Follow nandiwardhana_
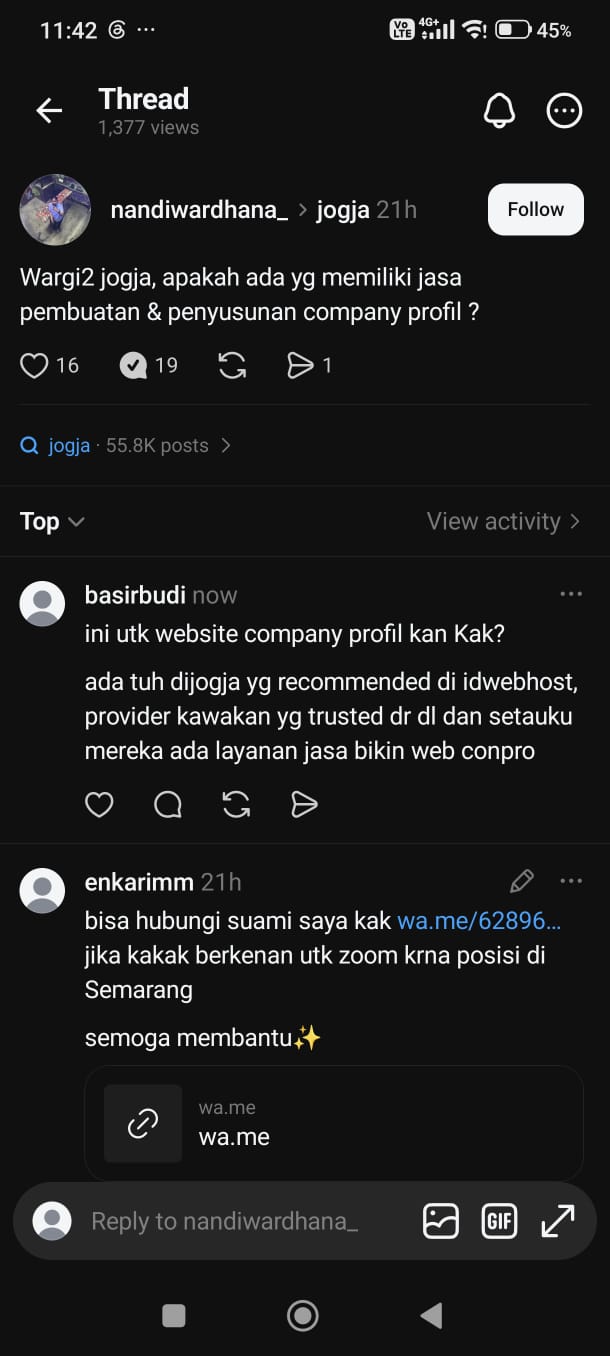 [x=535, y=209]
